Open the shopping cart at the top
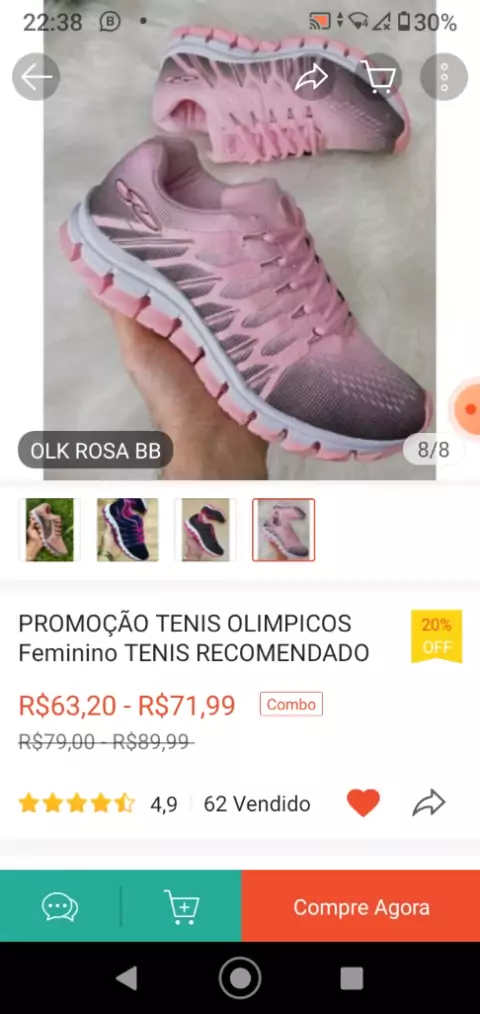Screen dimensions: 480x1014 (x=378, y=77)
